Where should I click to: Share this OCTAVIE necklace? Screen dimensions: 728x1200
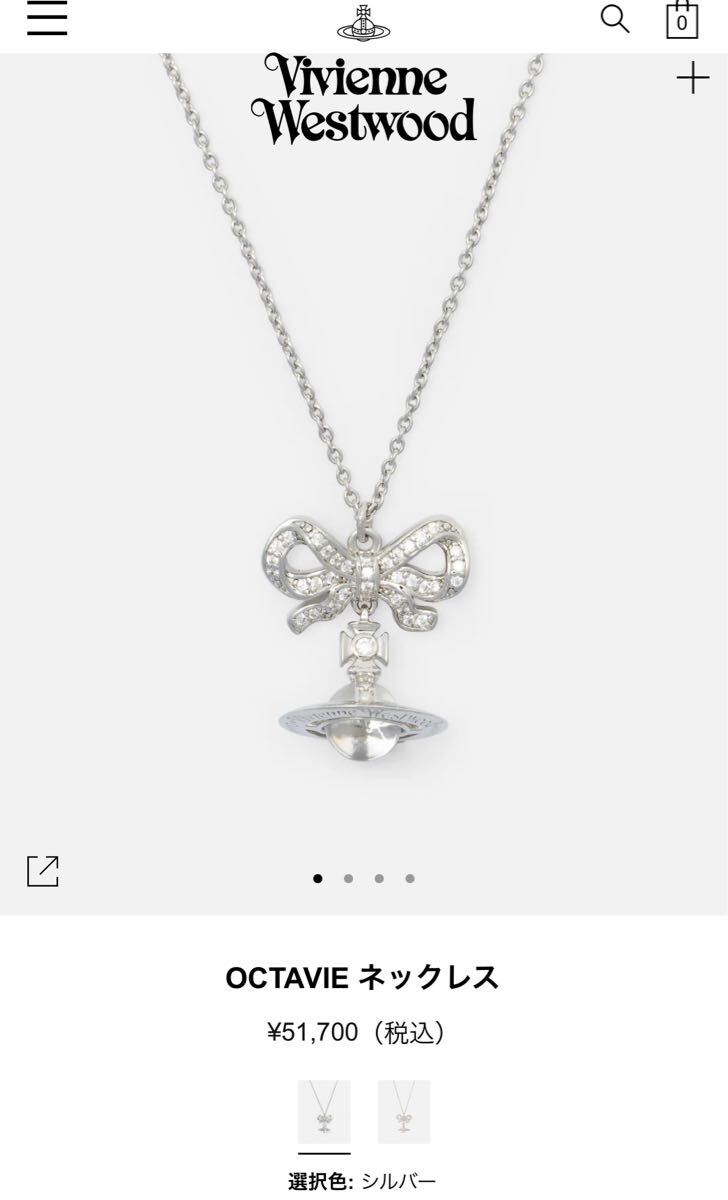click(43, 870)
